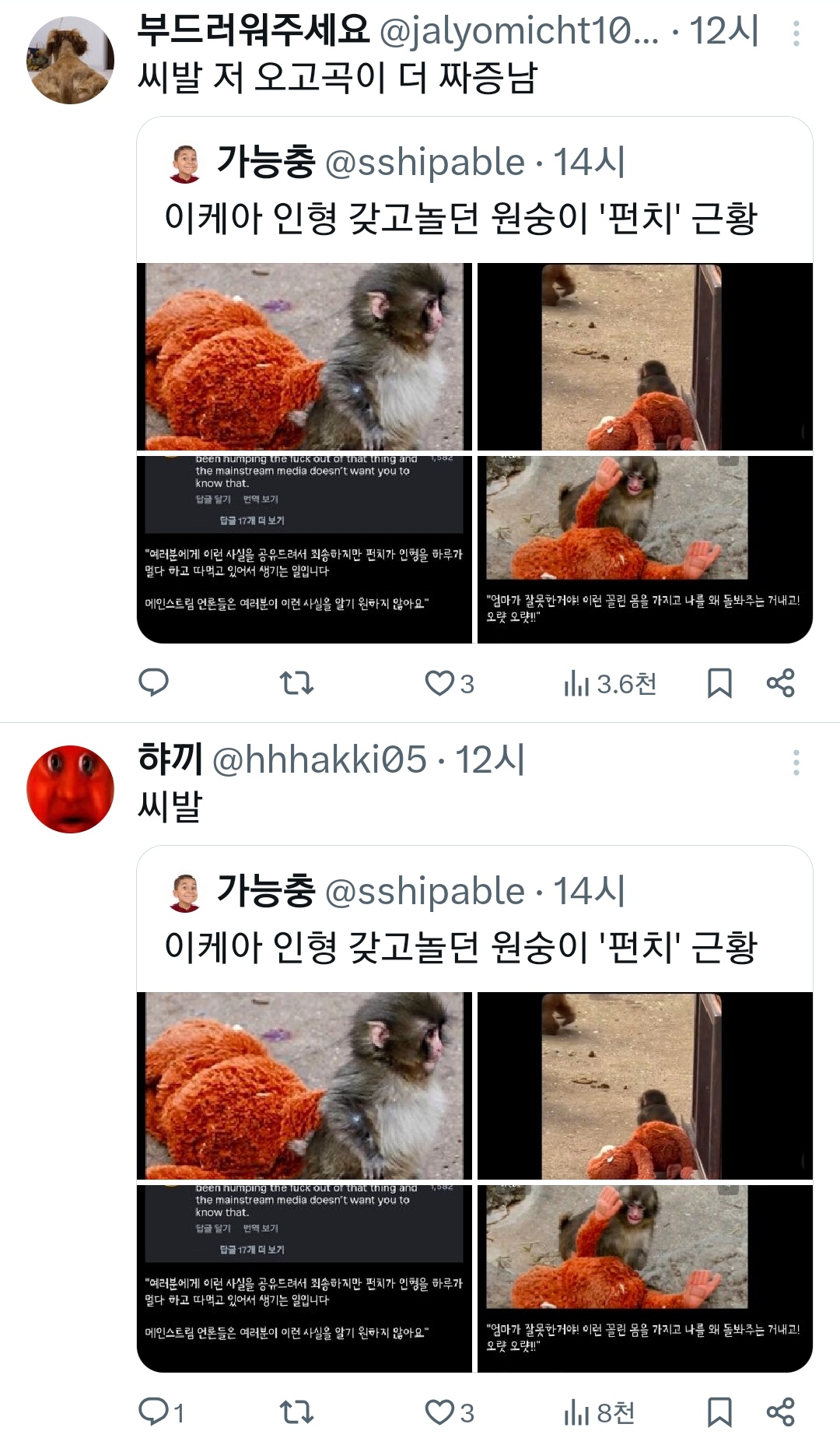The width and height of the screenshot is (840, 1445).
Task: Open 햐끼's profile avatar
Action: pyautogui.click(x=70, y=789)
